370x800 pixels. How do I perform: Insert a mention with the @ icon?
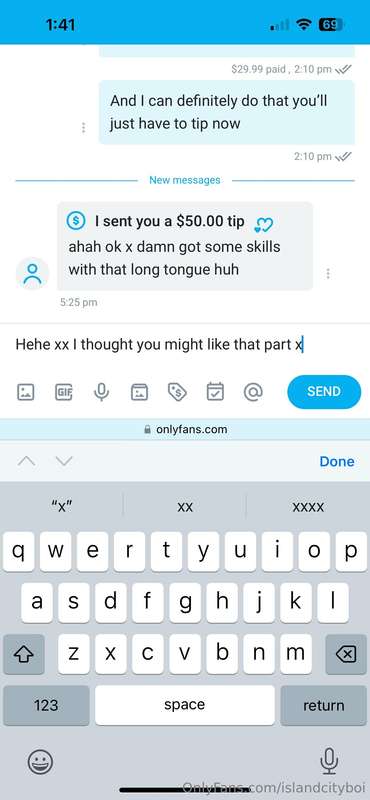[x=253, y=392]
